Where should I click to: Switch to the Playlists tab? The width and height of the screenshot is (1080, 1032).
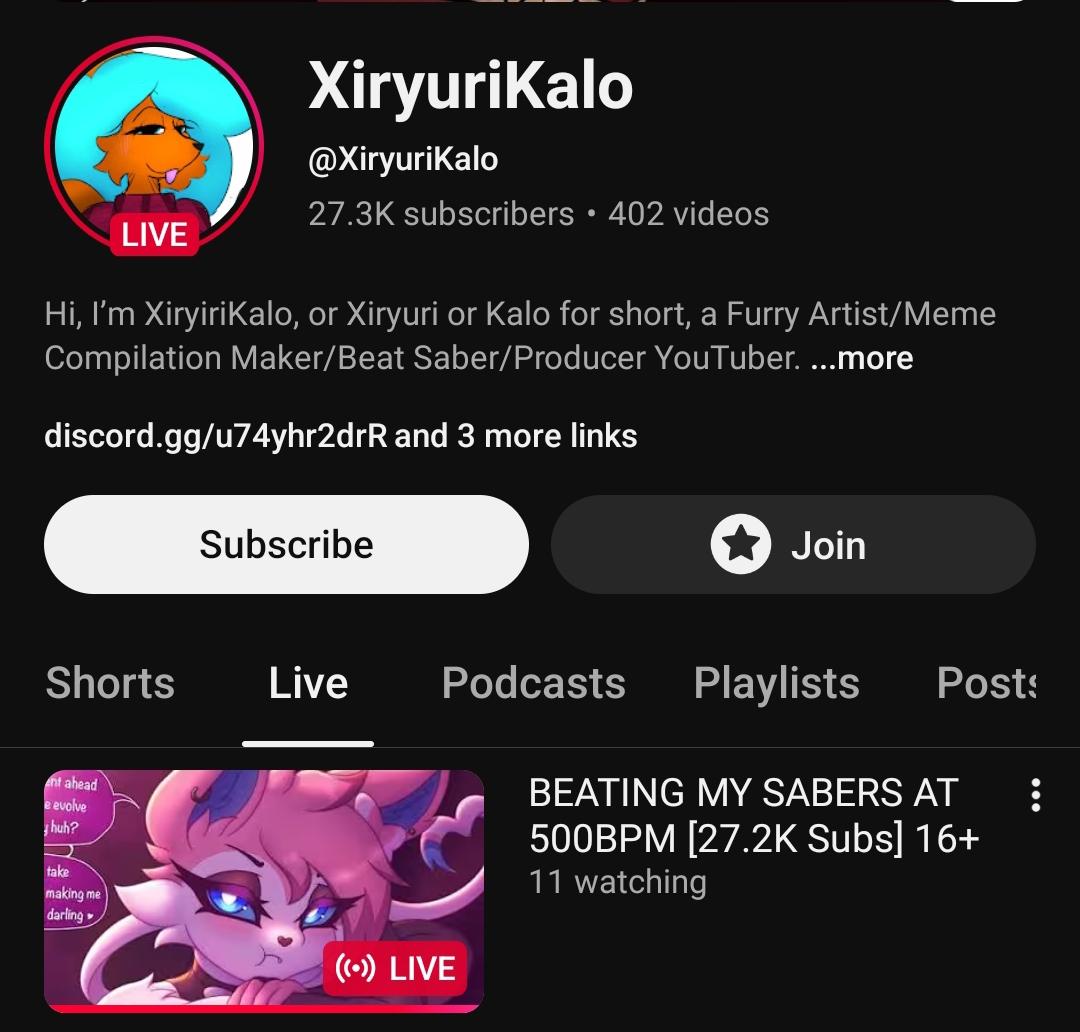pos(776,684)
